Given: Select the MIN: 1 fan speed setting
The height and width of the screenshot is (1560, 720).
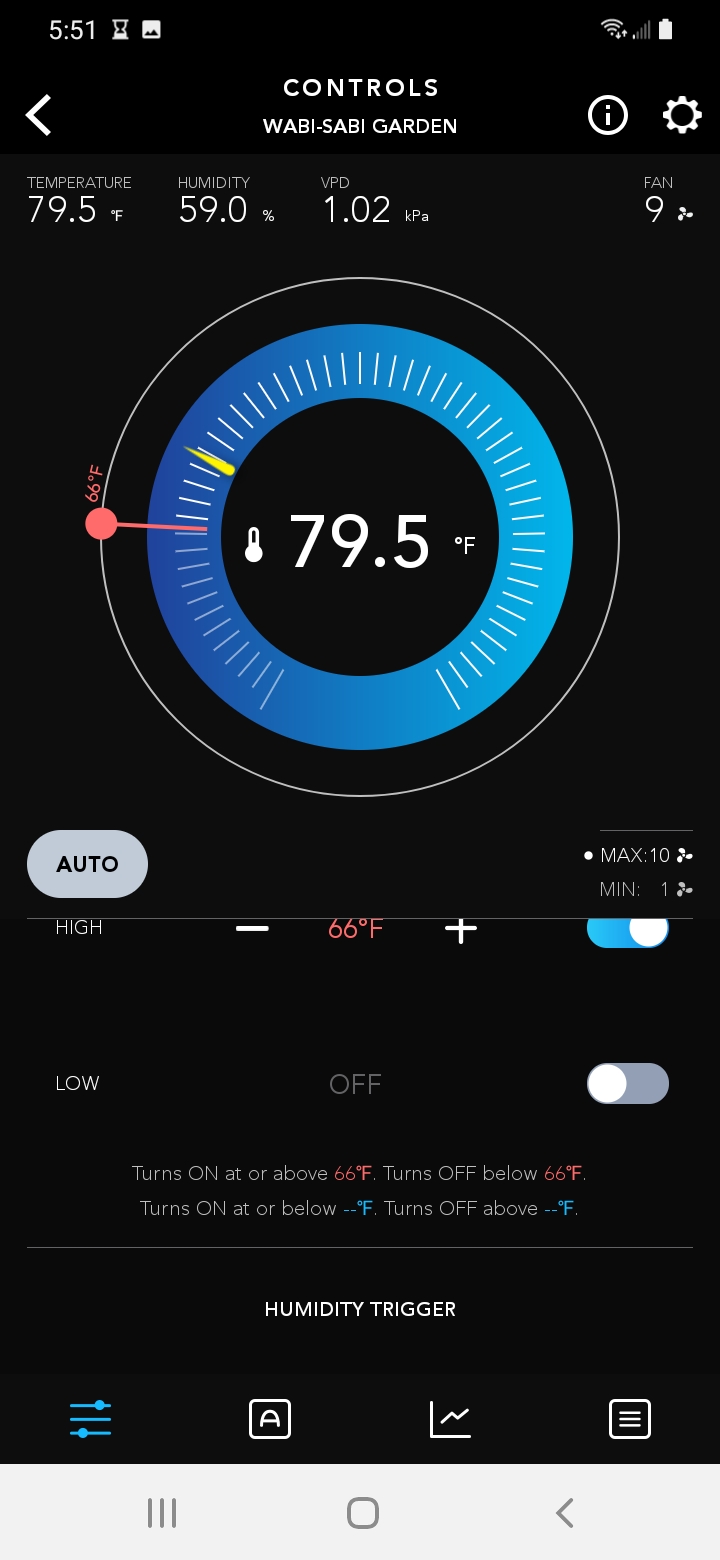Looking at the screenshot, I should point(646,889).
